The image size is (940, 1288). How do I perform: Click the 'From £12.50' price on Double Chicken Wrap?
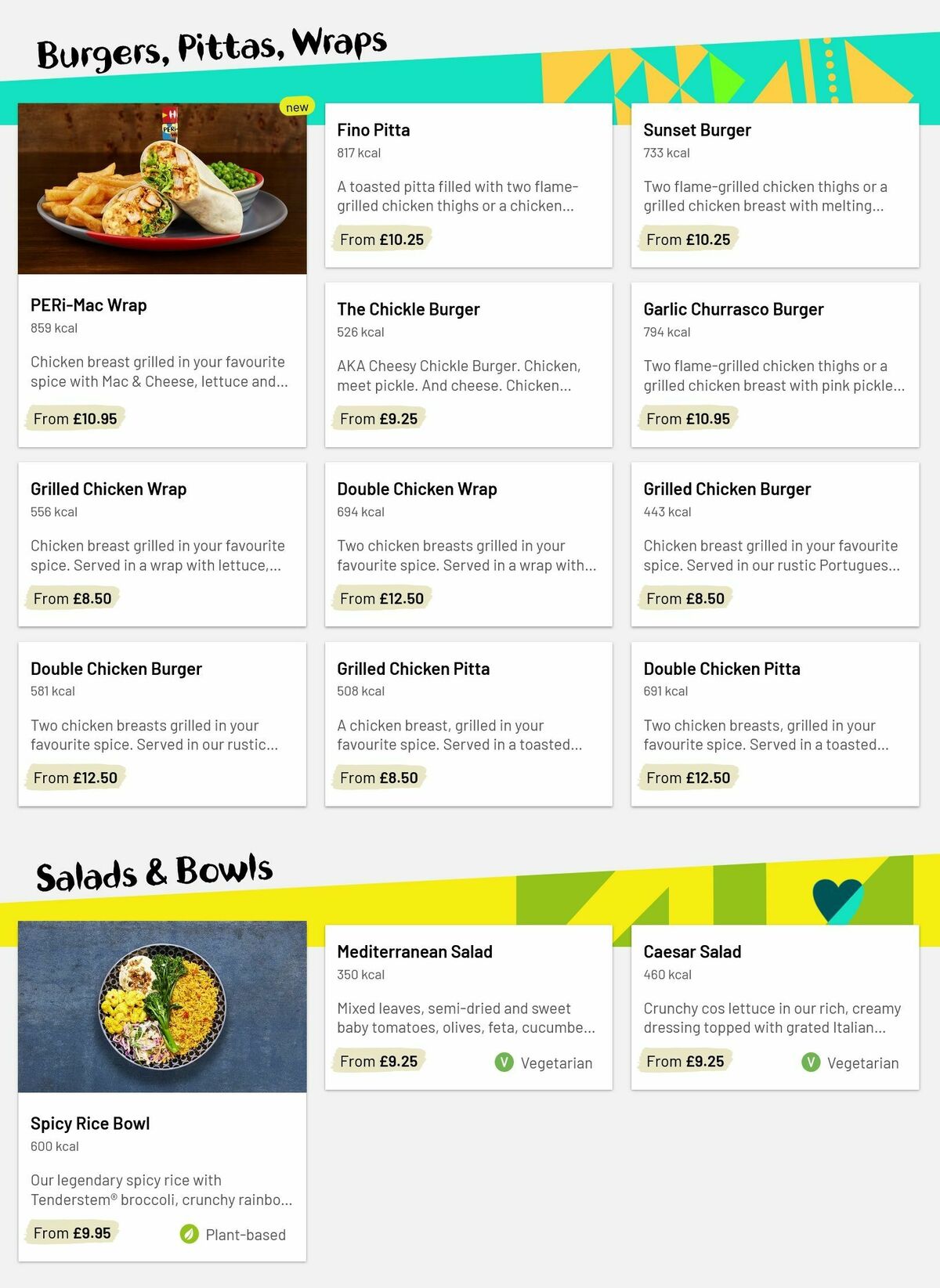381,597
